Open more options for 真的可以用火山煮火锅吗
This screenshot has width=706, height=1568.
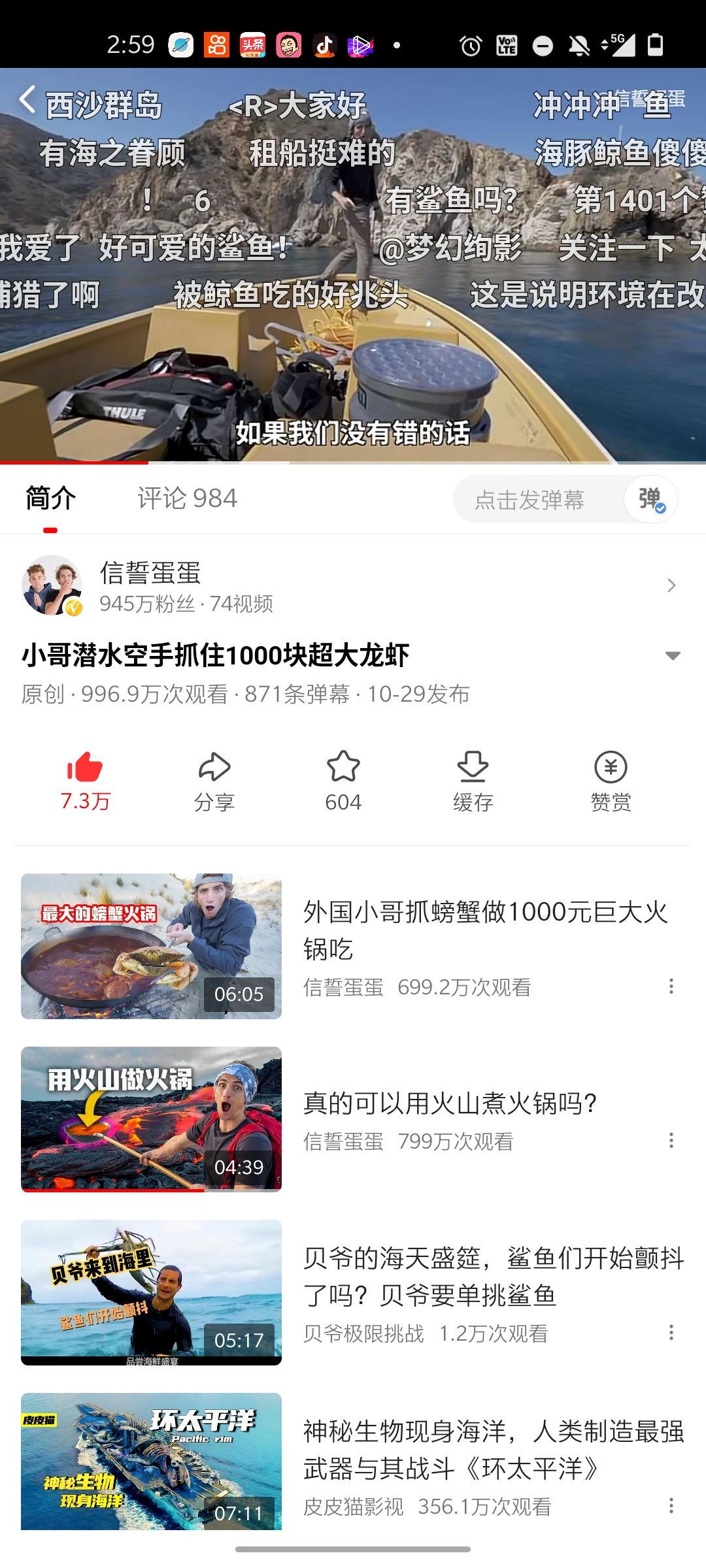click(x=671, y=1141)
